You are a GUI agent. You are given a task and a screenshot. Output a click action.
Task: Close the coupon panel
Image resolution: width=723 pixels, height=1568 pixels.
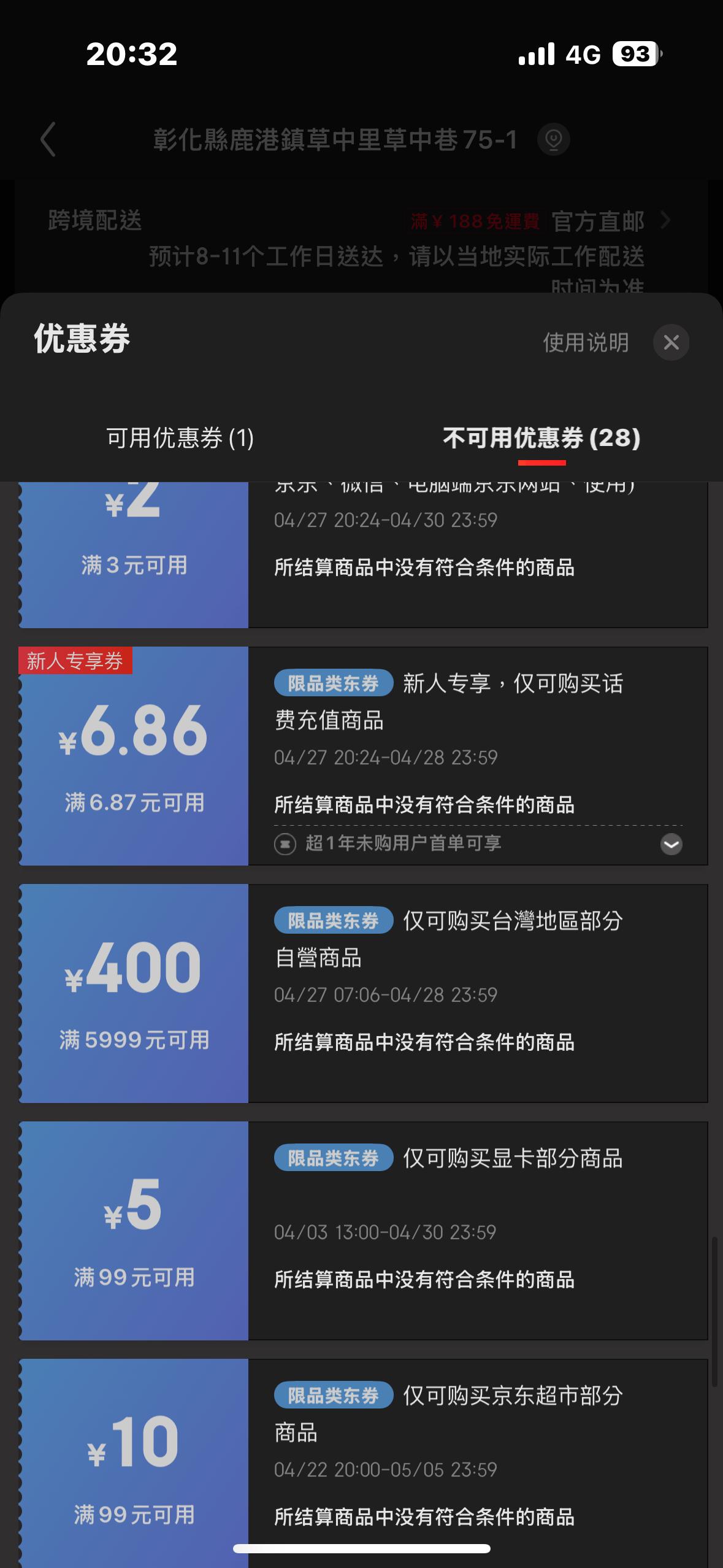click(671, 342)
